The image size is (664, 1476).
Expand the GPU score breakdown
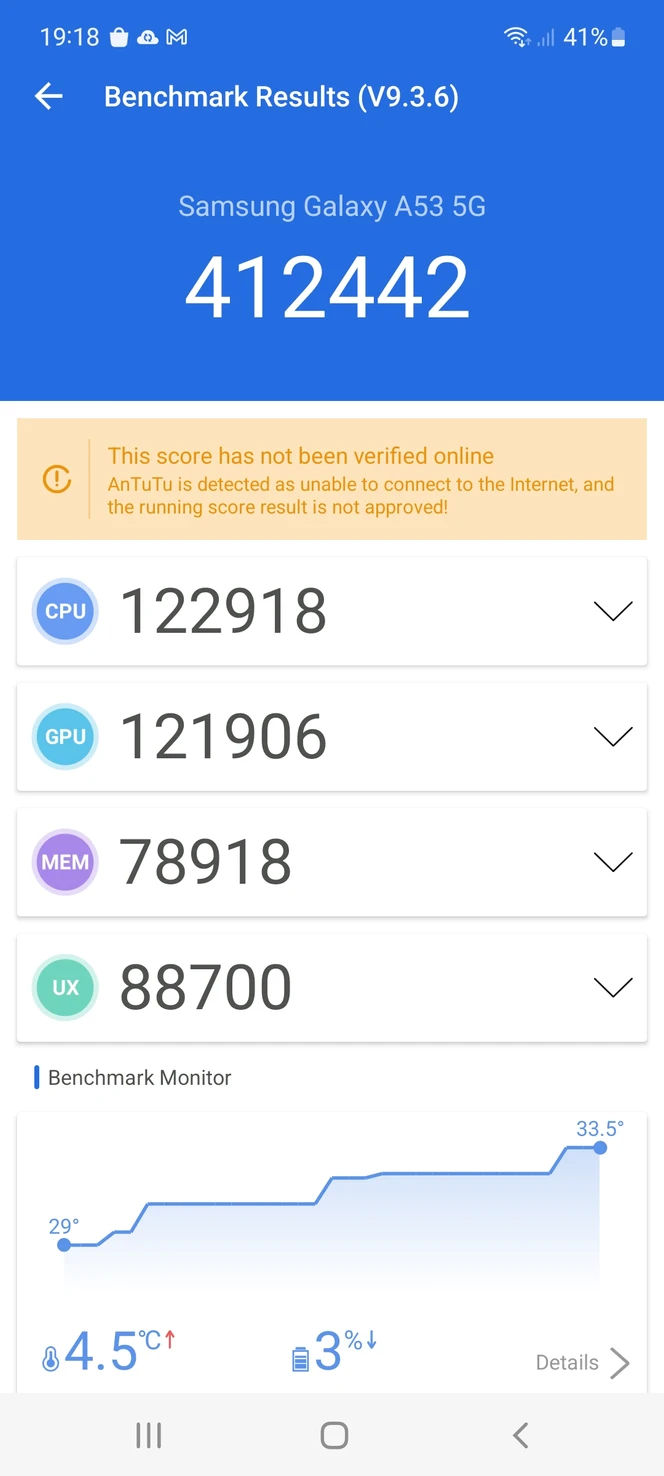(613, 737)
